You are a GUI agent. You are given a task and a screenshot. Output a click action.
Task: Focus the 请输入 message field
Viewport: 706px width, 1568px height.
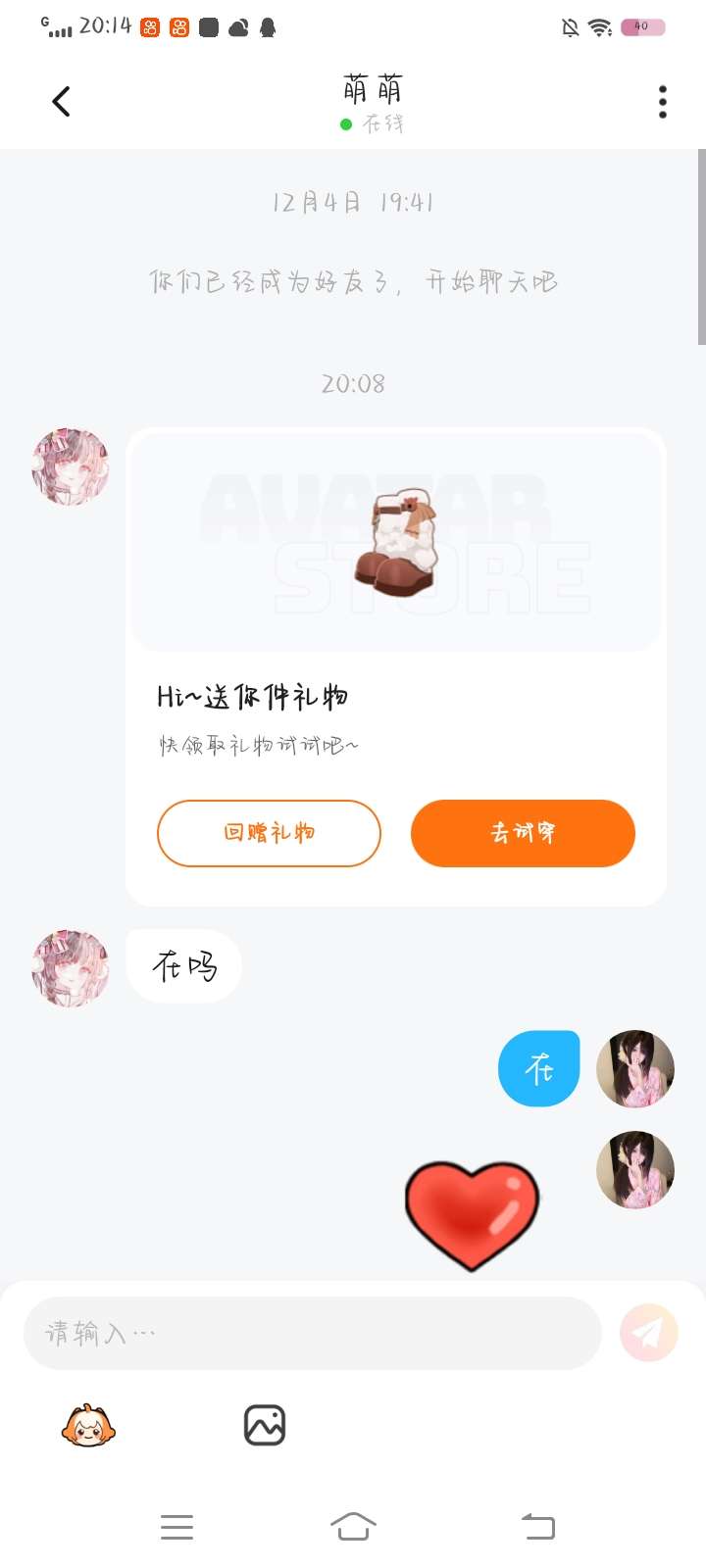tap(312, 1333)
